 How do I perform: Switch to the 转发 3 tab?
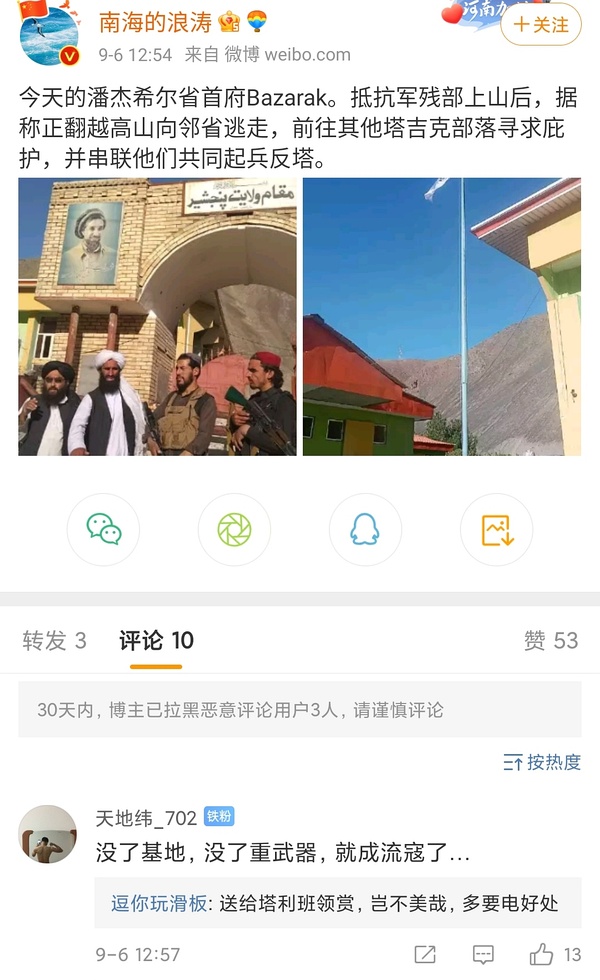(x=54, y=641)
